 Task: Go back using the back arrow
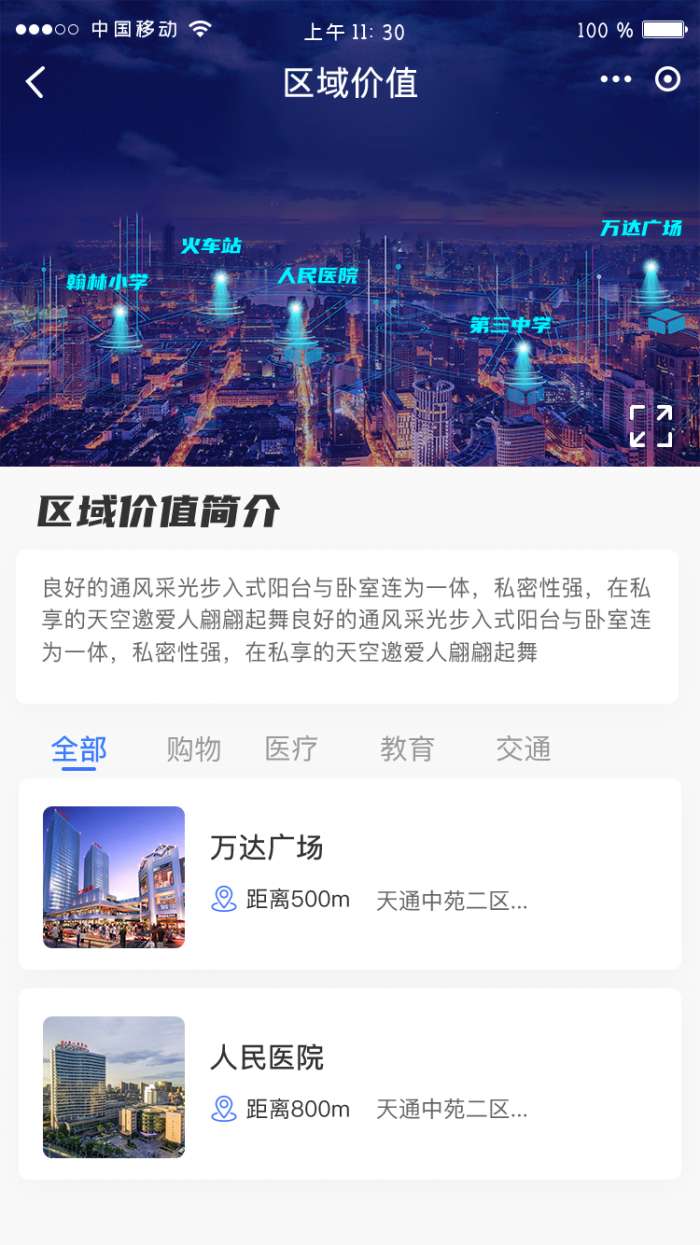pos(36,82)
